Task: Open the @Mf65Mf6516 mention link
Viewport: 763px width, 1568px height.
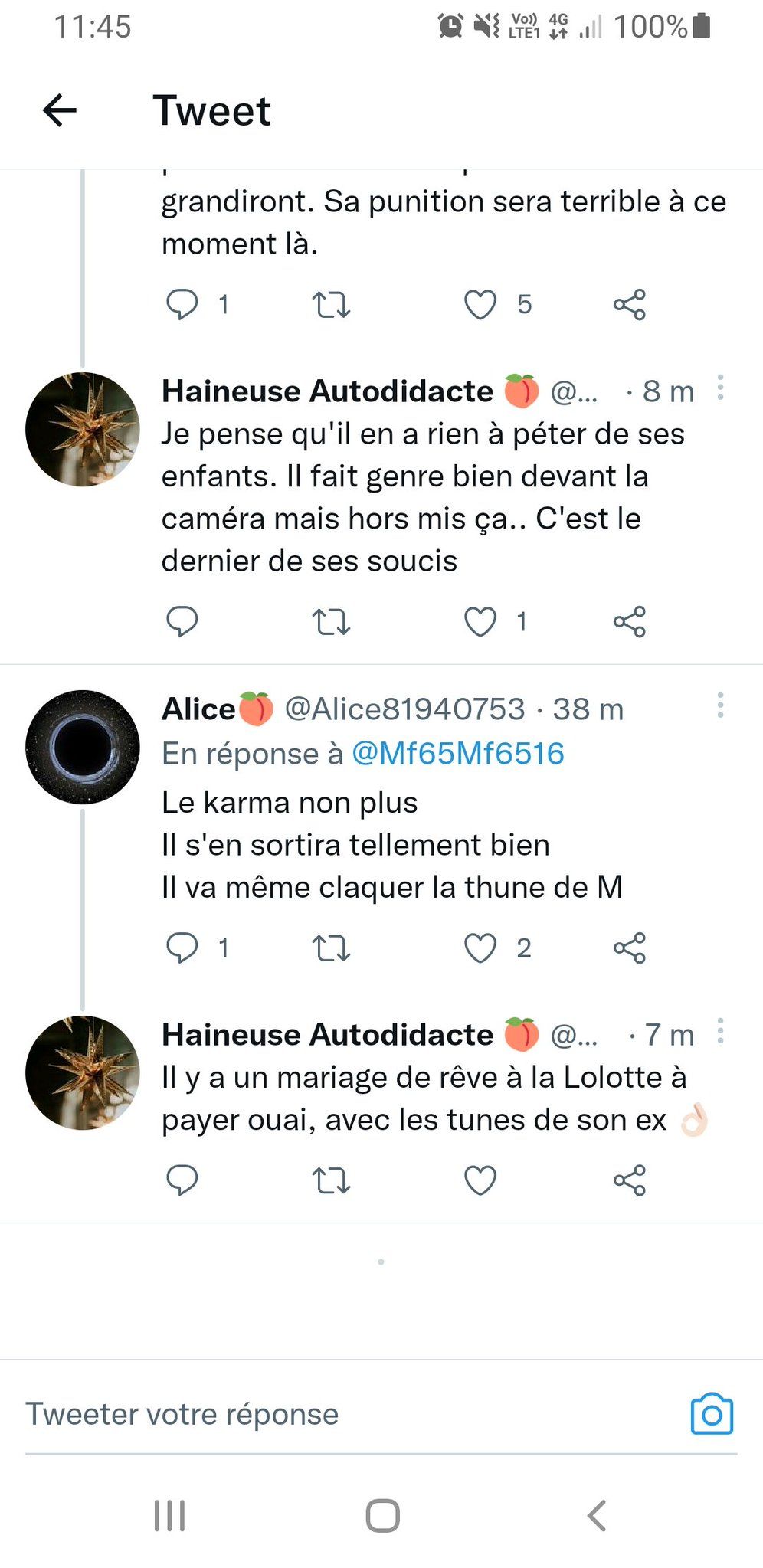Action: coord(457,754)
